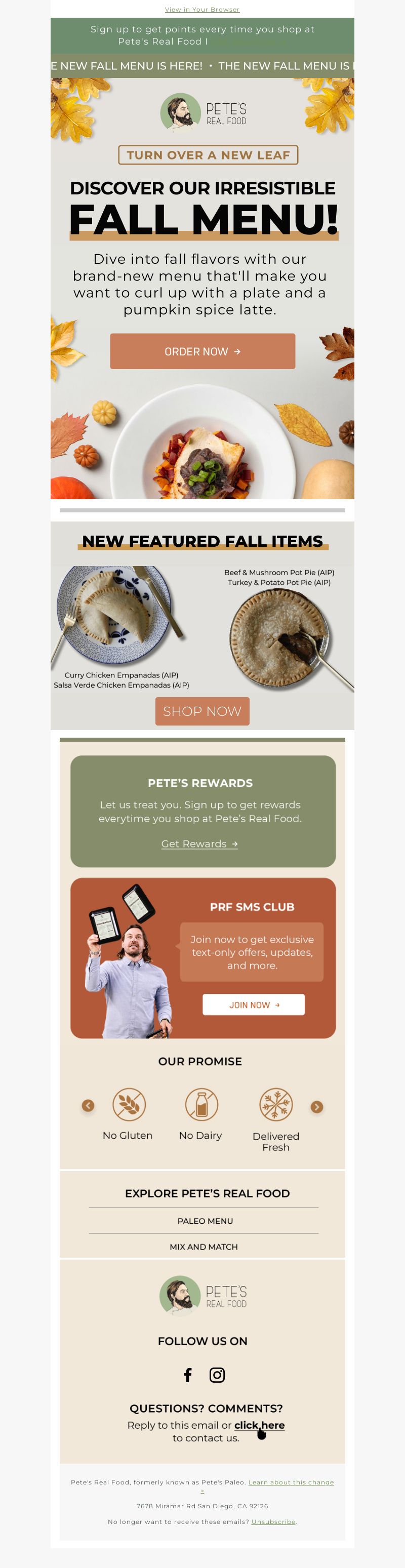Tap the Shop Now button
The width and height of the screenshot is (405, 1568).
(202, 711)
